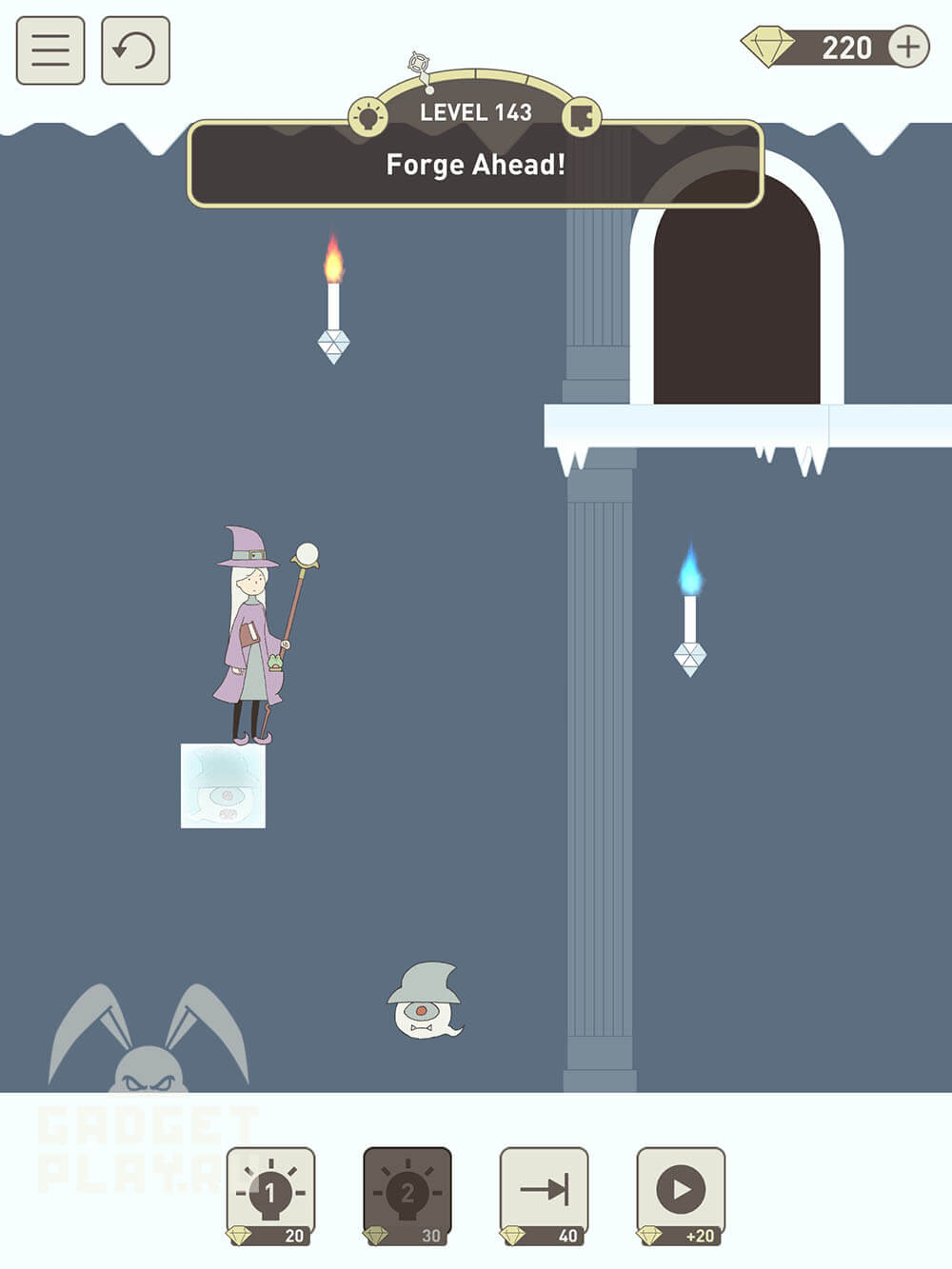Add more gems with the plus button
Image resolution: width=952 pixels, height=1269 pixels.
coord(908,47)
